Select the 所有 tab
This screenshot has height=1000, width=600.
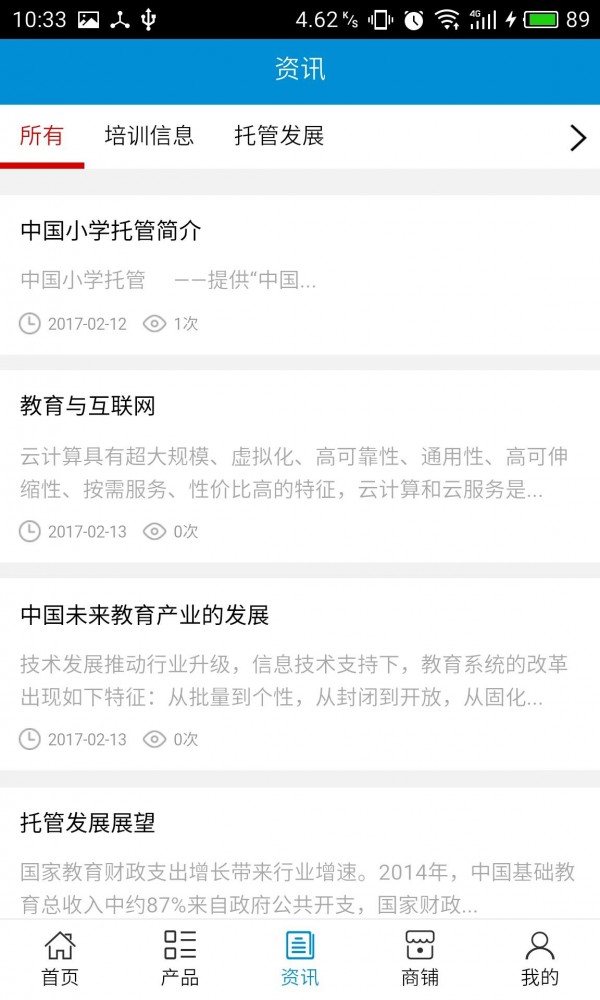(42, 136)
